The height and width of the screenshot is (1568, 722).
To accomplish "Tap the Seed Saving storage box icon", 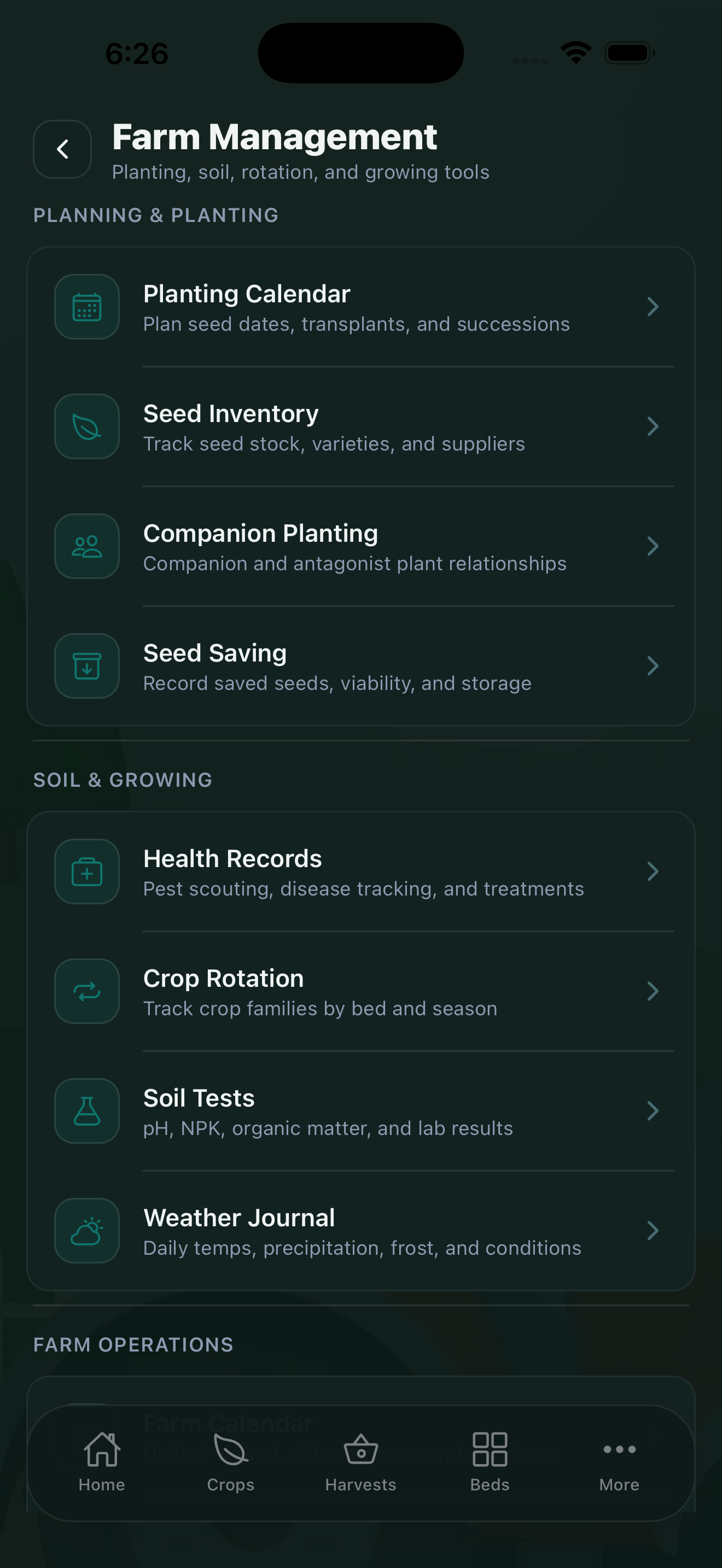I will (87, 665).
